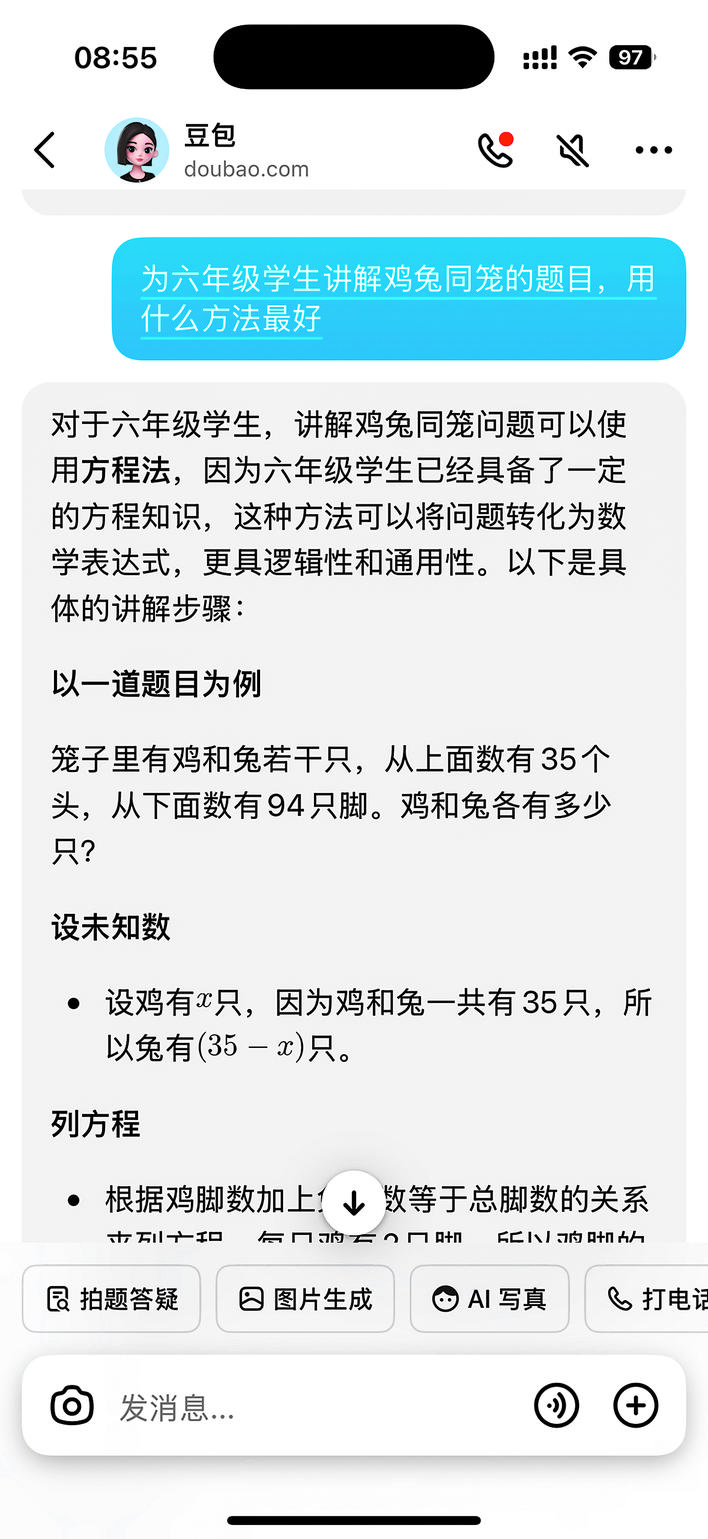Select the 拍题答疑 chip
The width and height of the screenshot is (708, 1539).
(111, 1299)
